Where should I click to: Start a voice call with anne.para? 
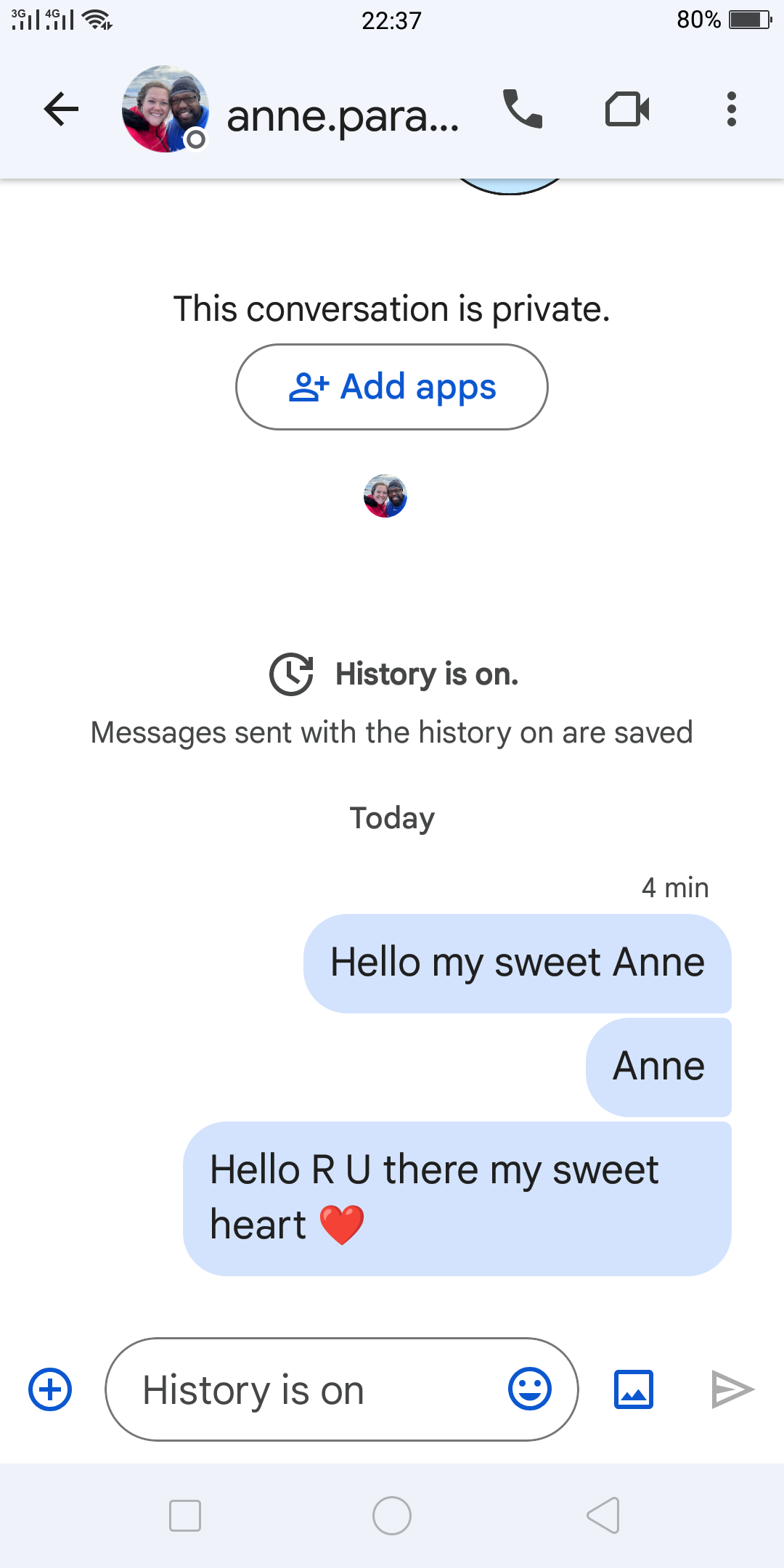523,109
